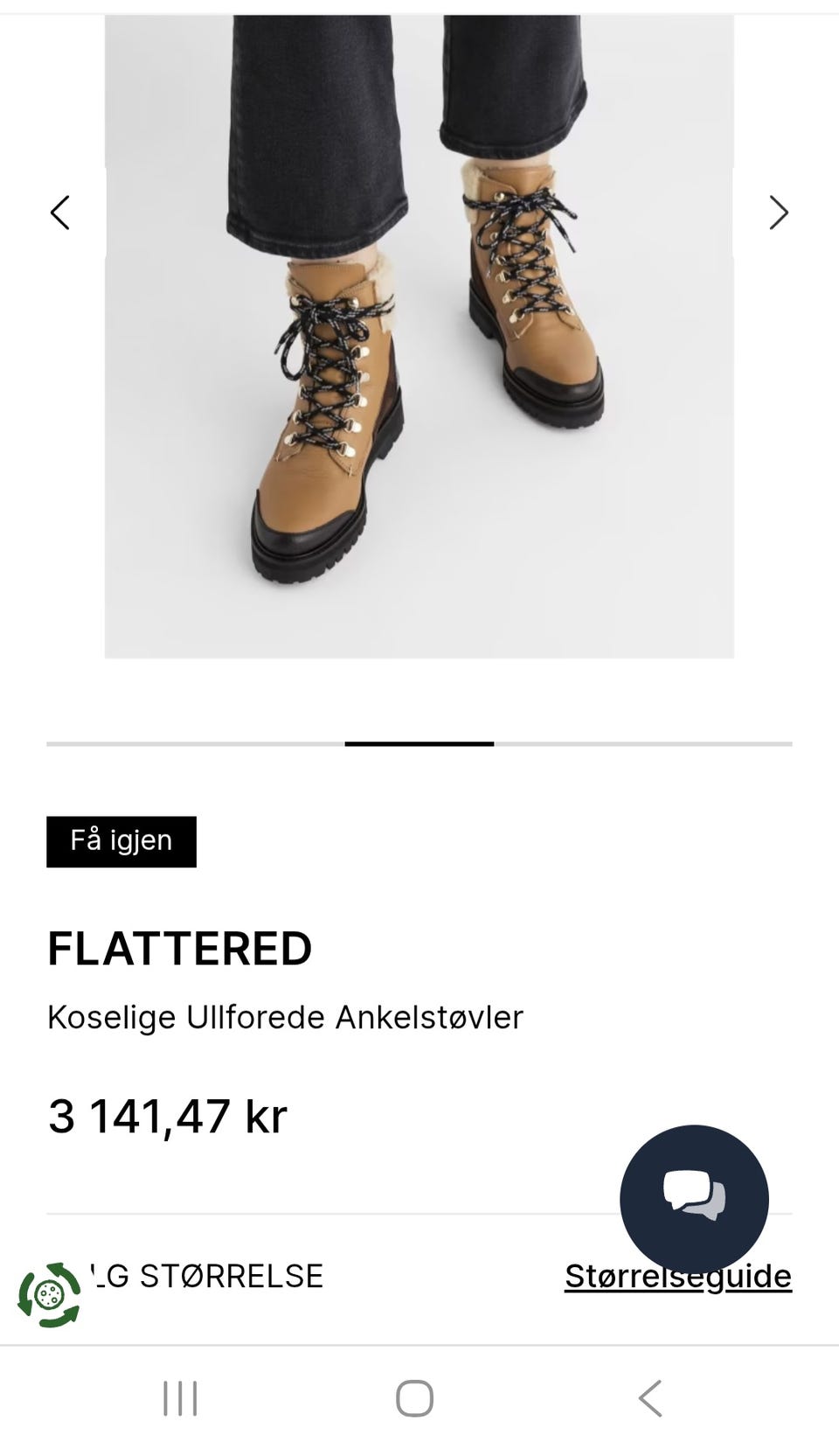Click the 'Få igjen' availability badge
Image resolution: width=839 pixels, height=1456 pixels.
coord(121,841)
